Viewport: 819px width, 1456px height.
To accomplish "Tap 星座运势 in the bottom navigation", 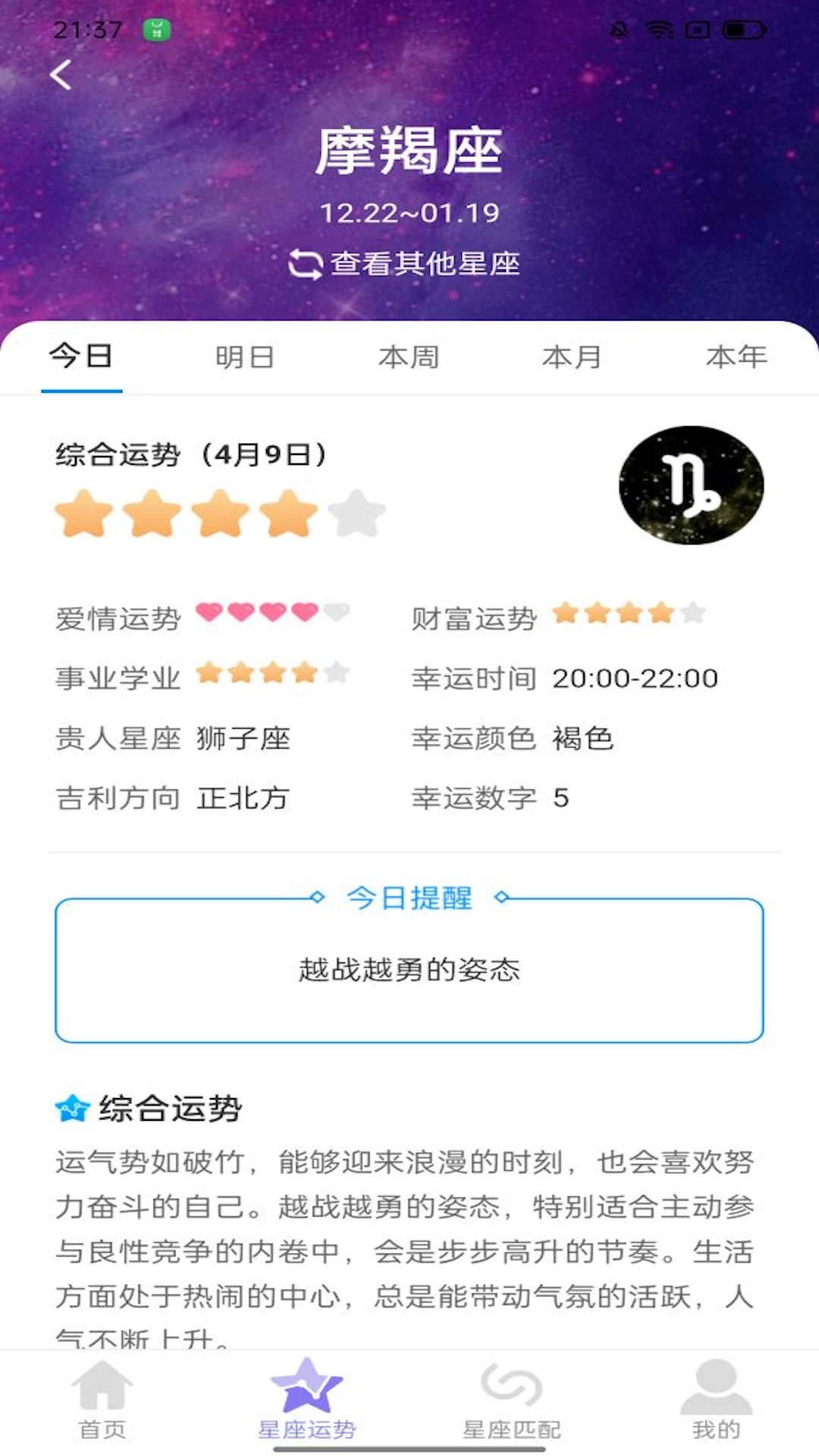I will (307, 1400).
